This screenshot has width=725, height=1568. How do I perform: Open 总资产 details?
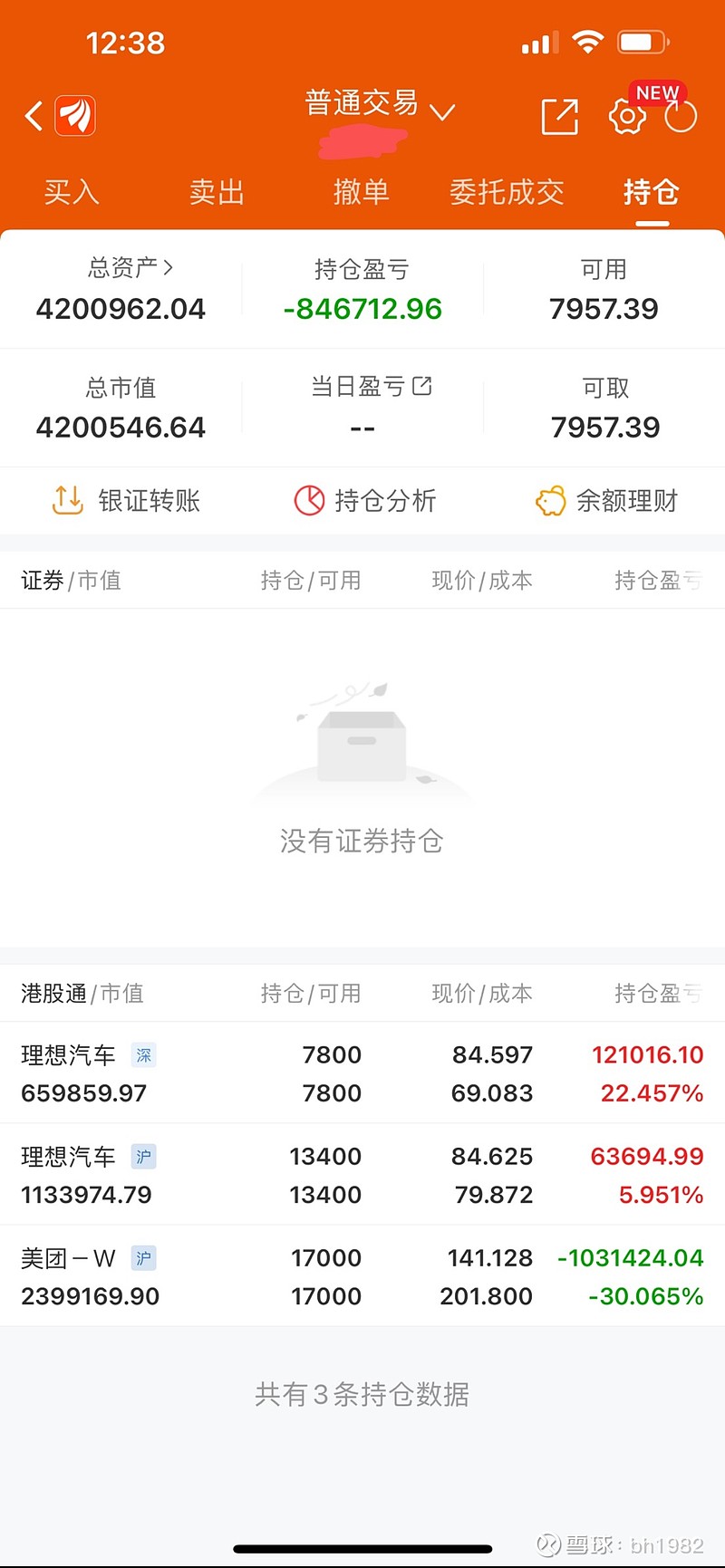(x=130, y=268)
